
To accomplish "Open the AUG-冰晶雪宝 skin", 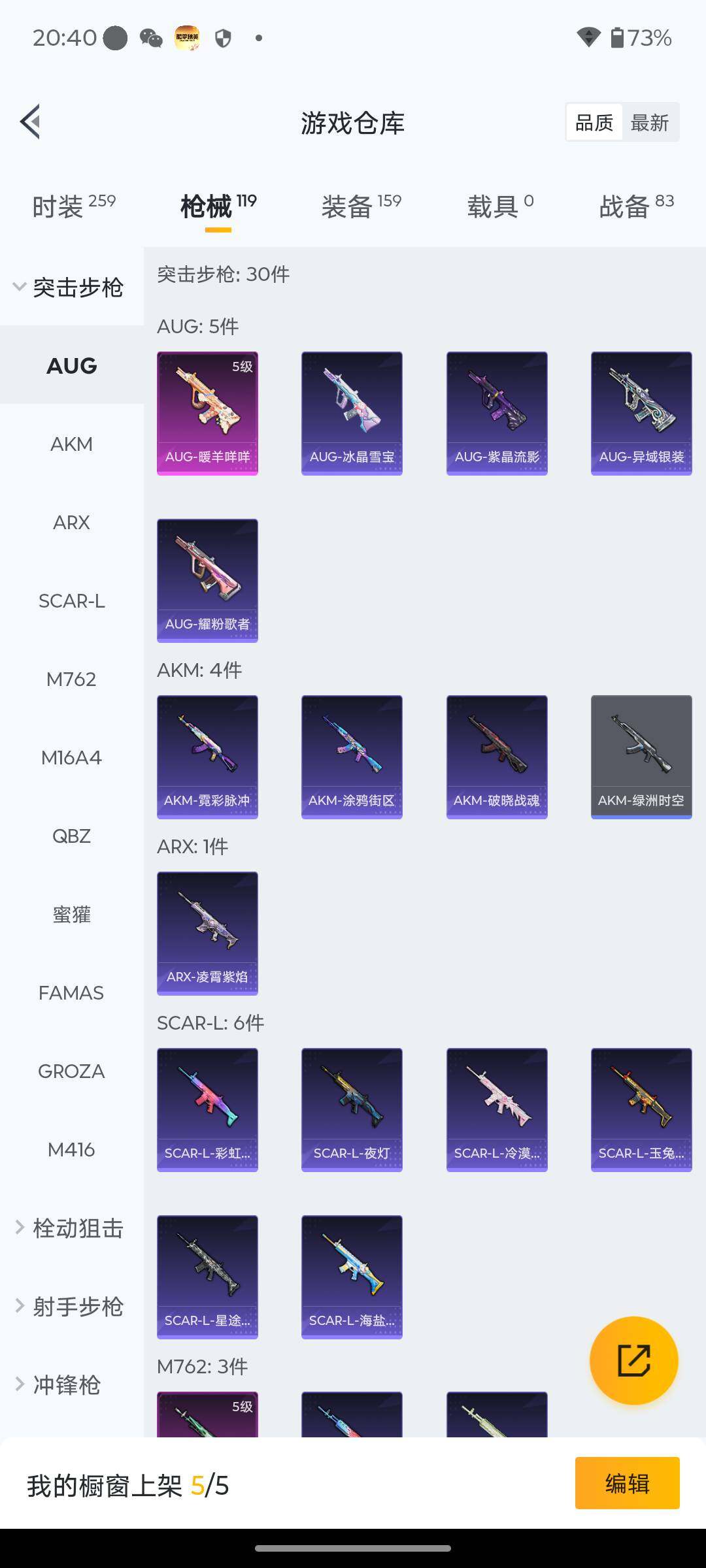I will 352,413.
